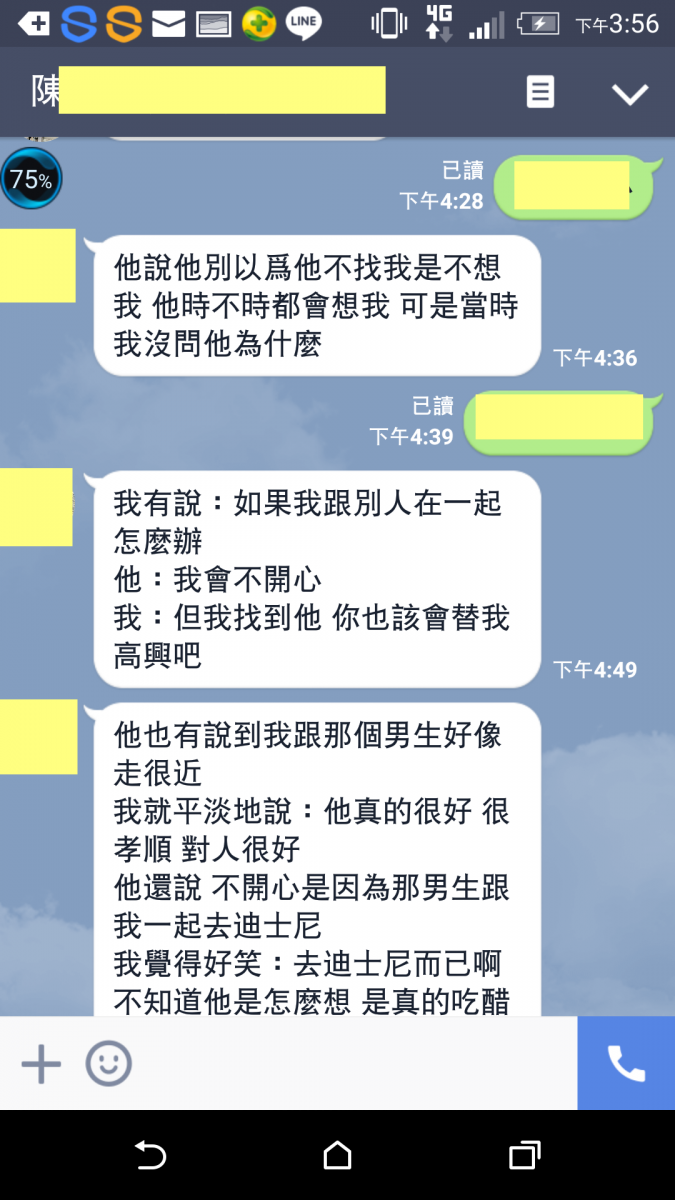Go back with system back button
Image resolution: width=675 pixels, height=1200 pixels.
coord(150,1156)
